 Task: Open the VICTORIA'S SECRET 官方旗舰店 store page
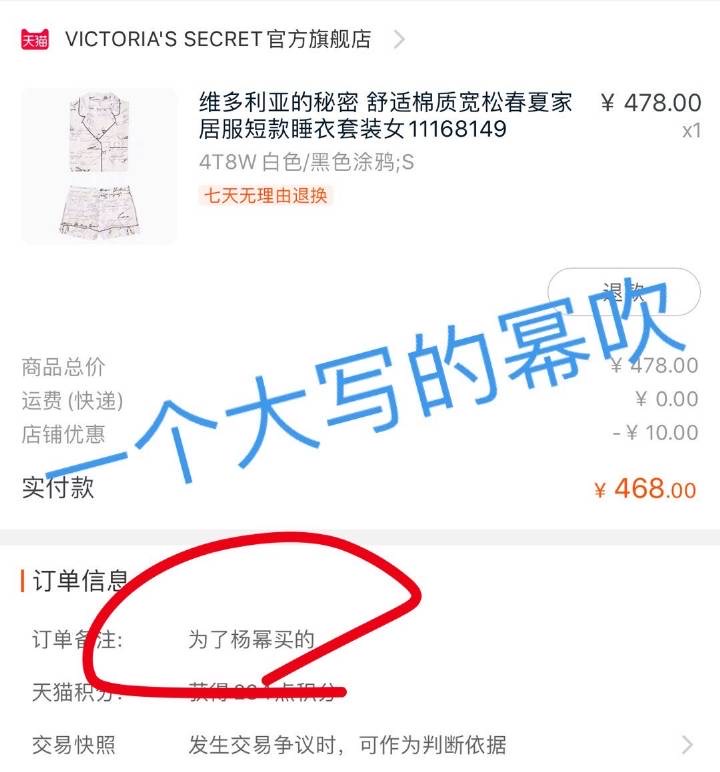pyautogui.click(x=217, y=40)
